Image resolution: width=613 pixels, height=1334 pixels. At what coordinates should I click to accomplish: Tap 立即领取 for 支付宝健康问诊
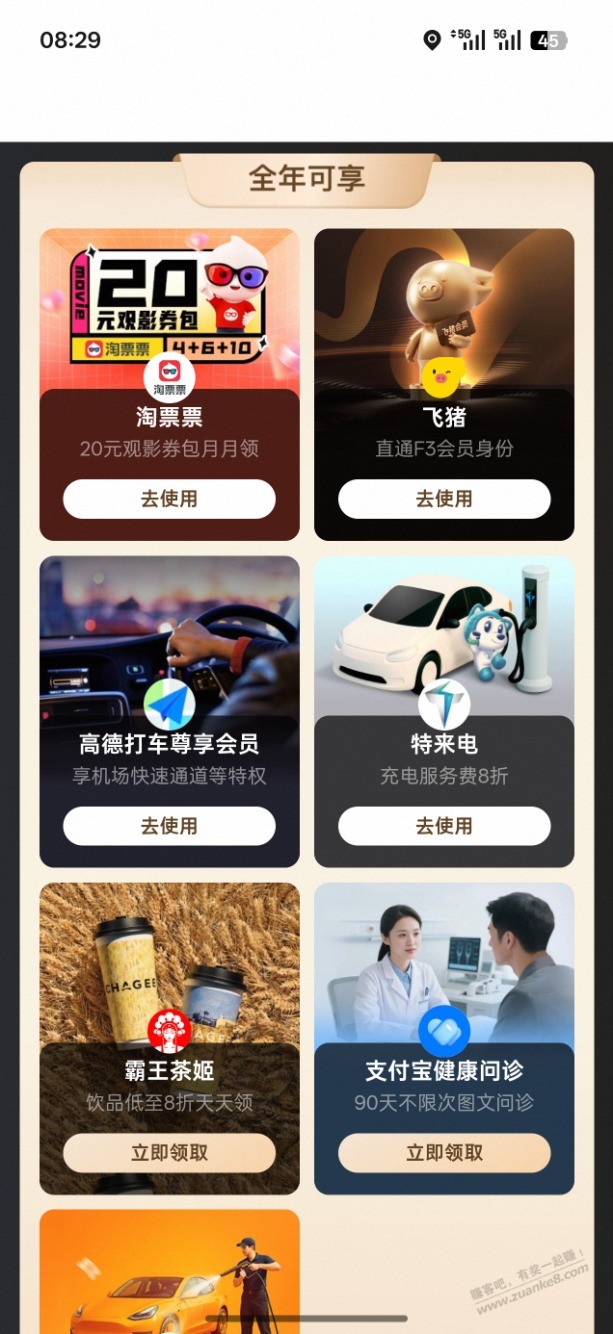point(444,1153)
